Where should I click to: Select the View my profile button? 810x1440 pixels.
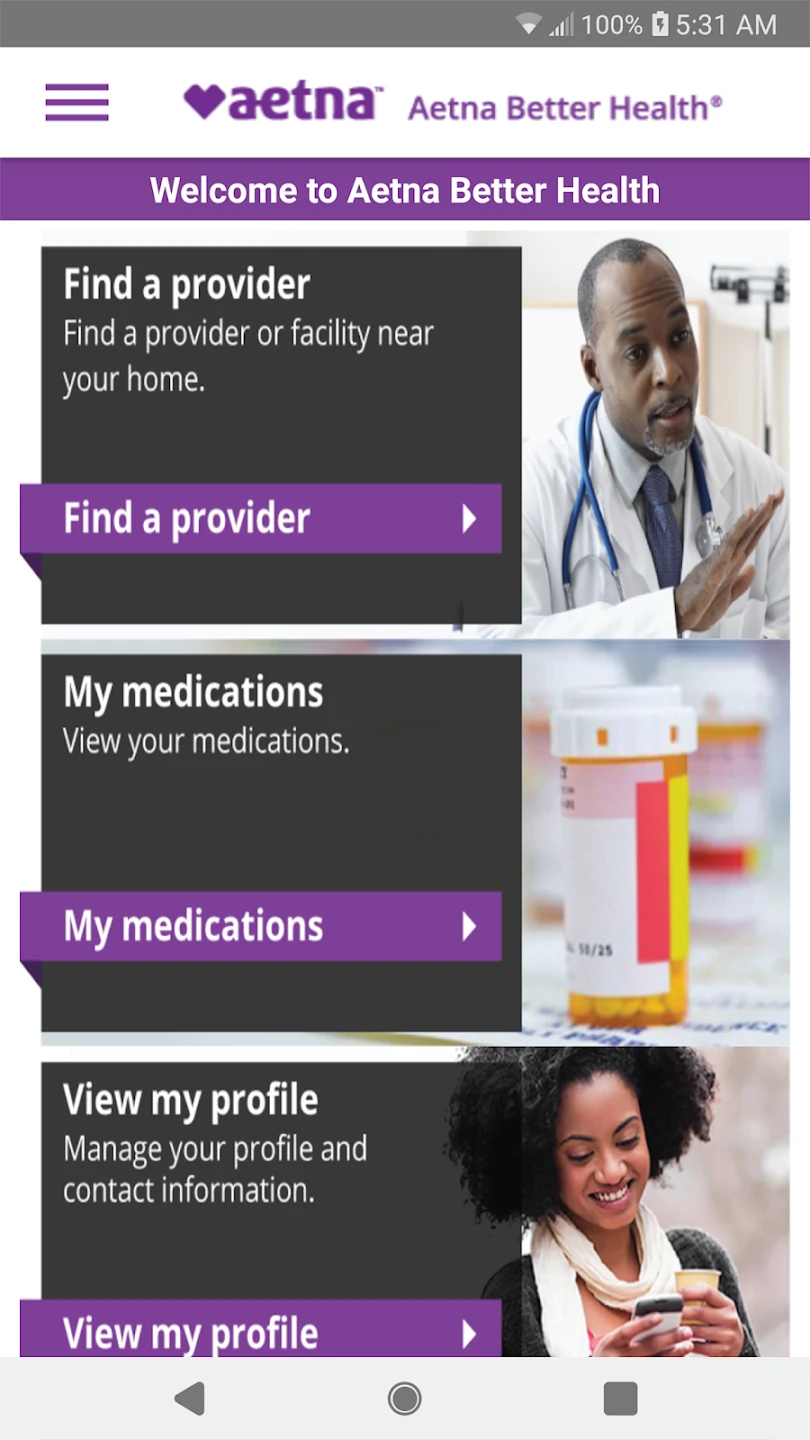262,1331
